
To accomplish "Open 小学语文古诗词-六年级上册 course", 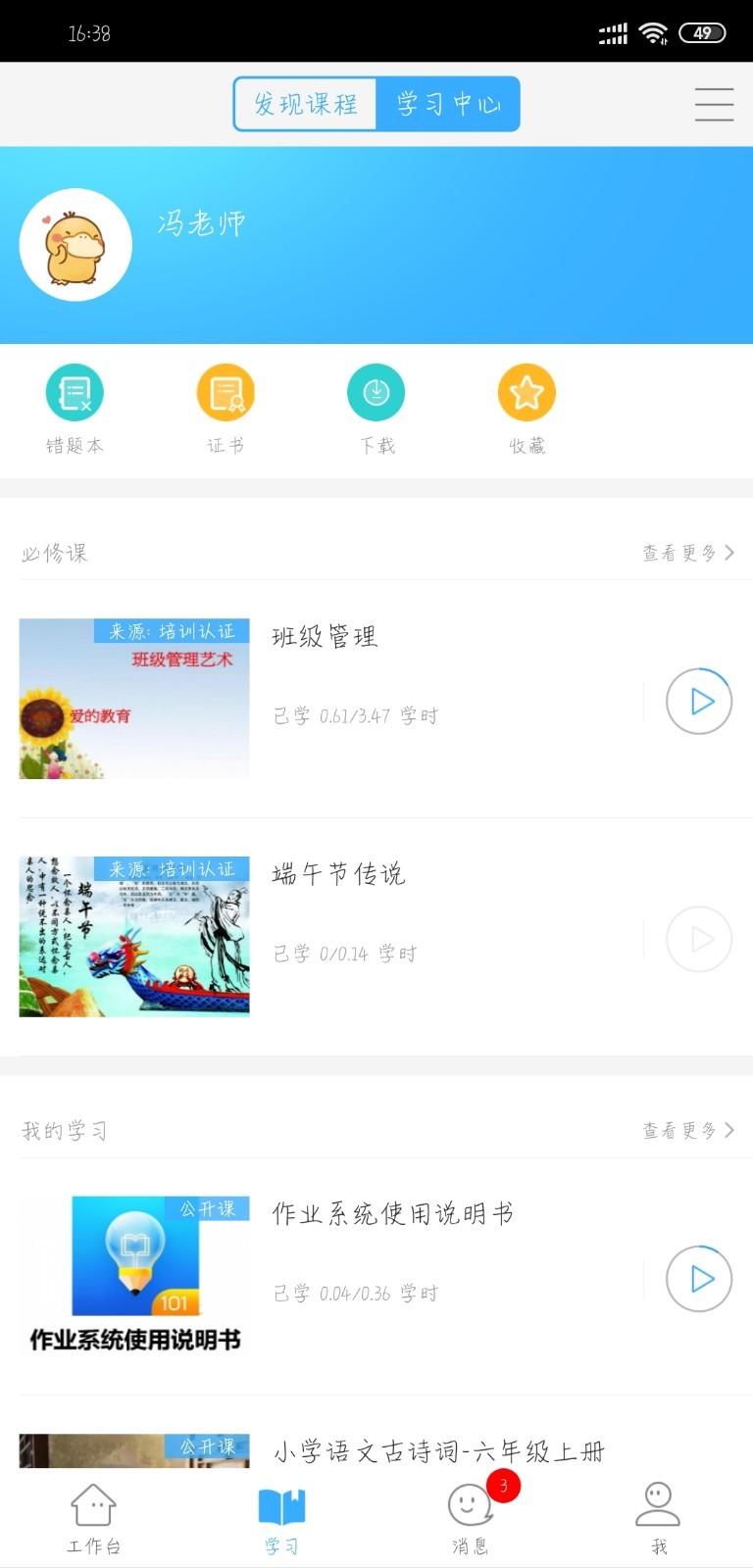I will pos(438,1450).
